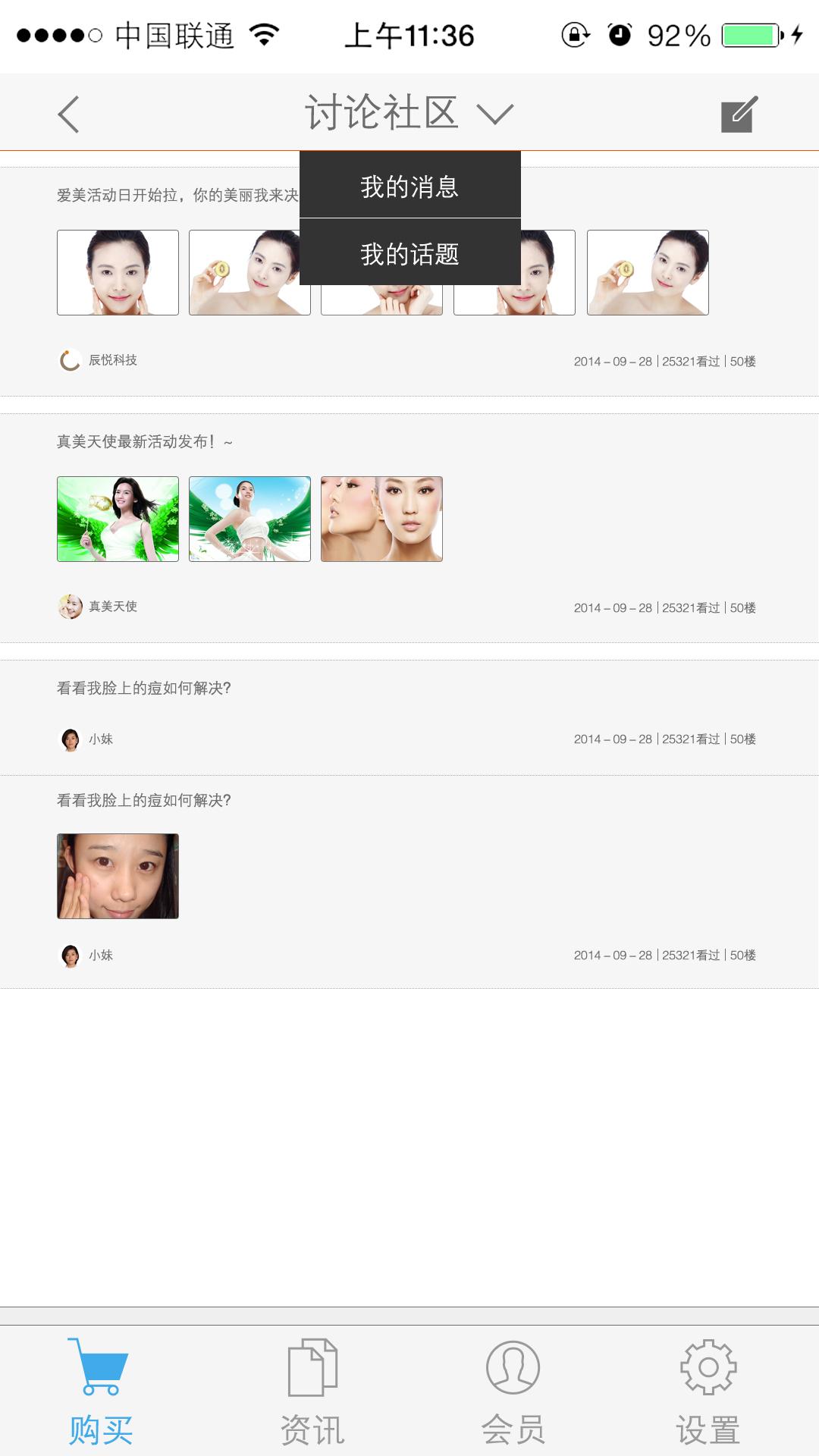
Task: Open the post 真美天使最新活动发布
Action: coord(144,441)
